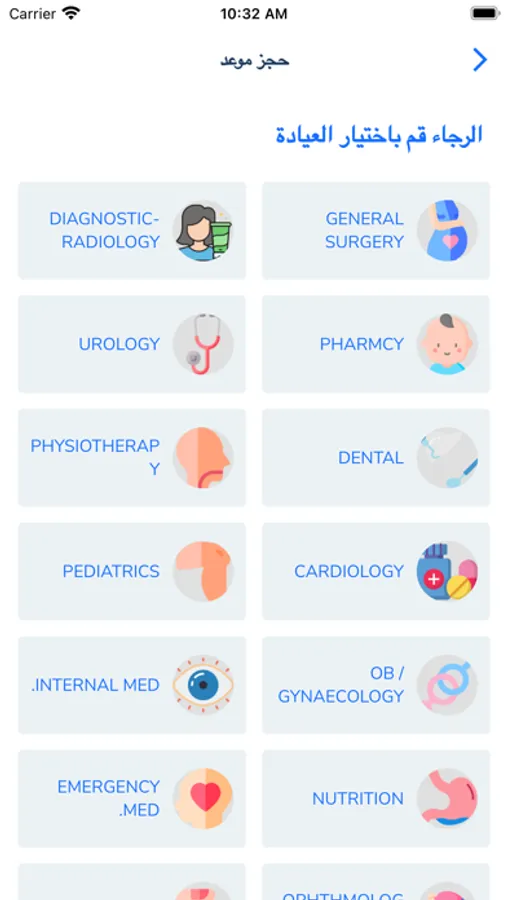Open the Diagnostic-Radiology clinic card
The height and width of the screenshot is (900, 507).
point(132,230)
